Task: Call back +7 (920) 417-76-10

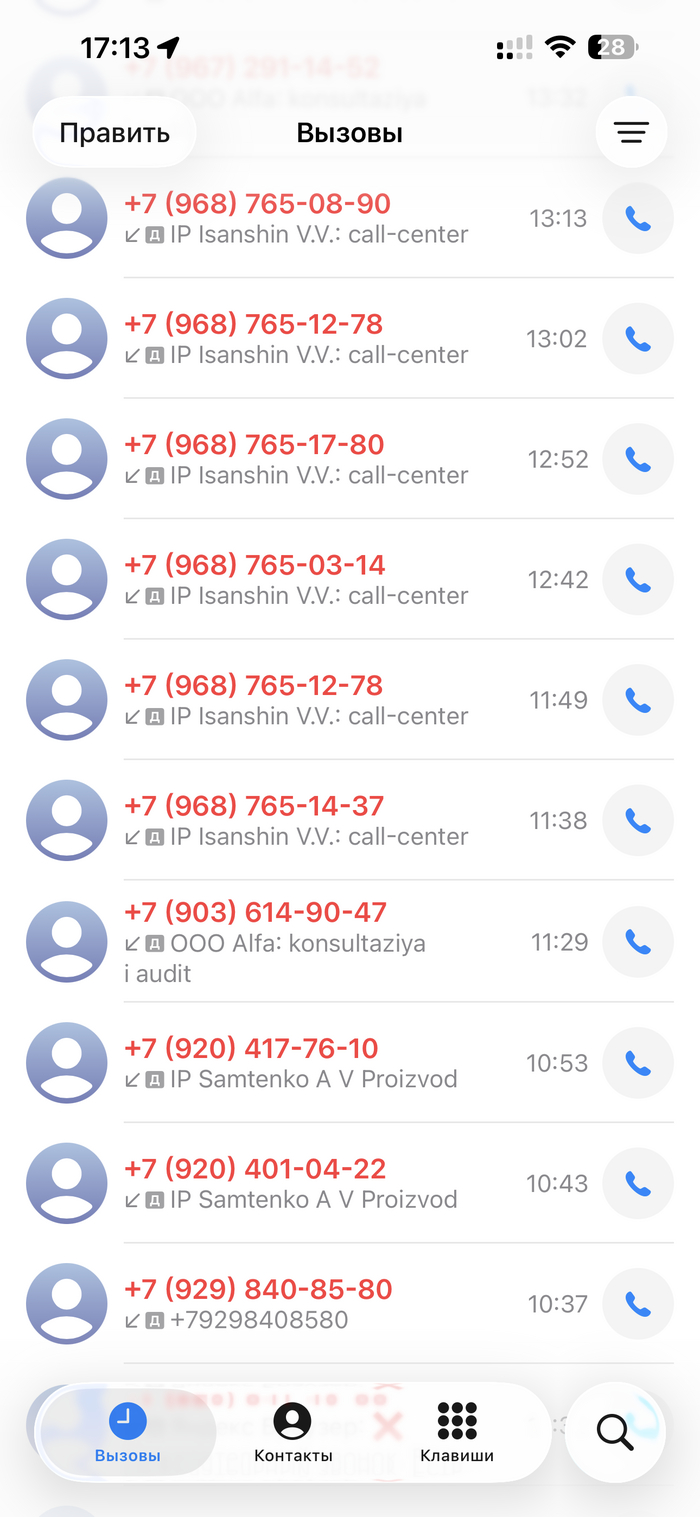Action: pyautogui.click(x=637, y=1062)
